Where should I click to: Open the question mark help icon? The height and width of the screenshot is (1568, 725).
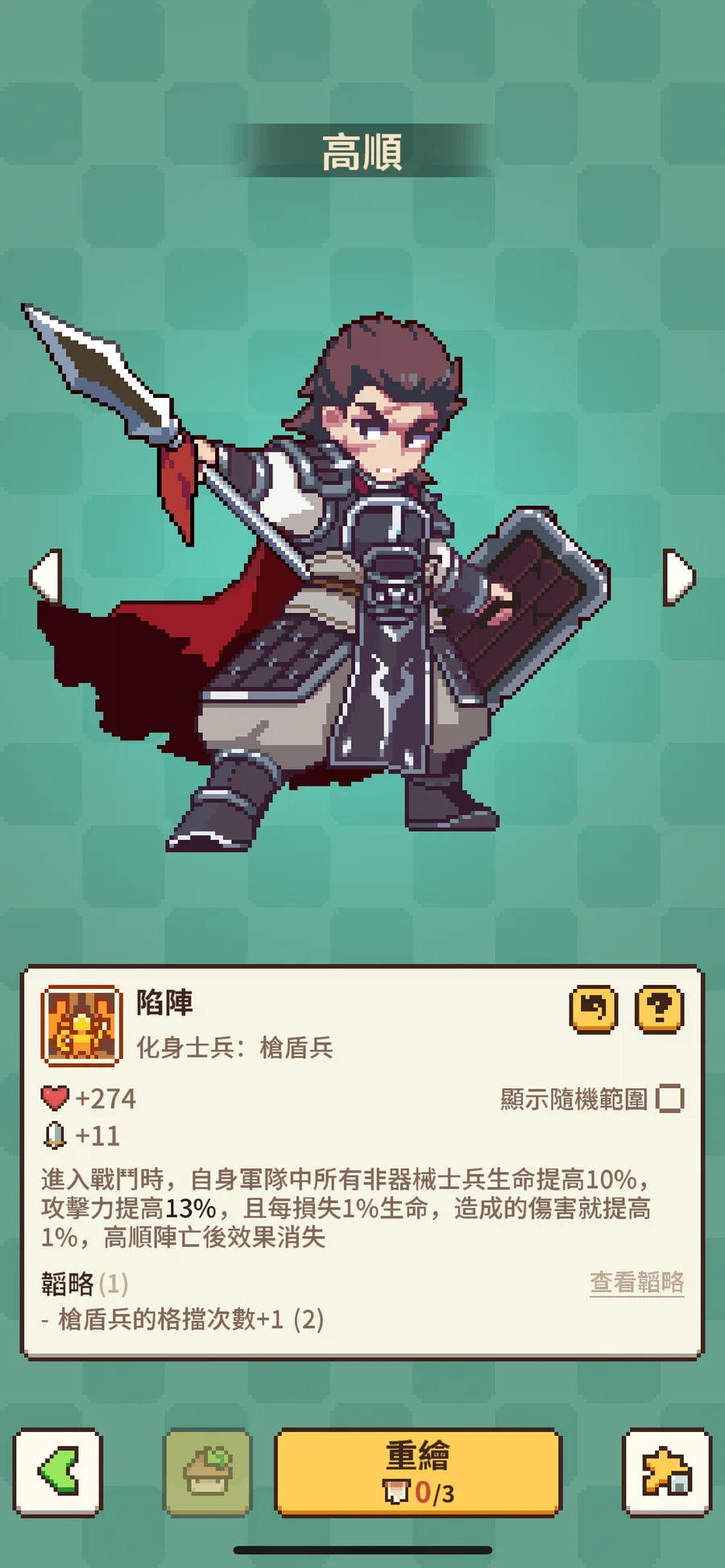tap(659, 1008)
